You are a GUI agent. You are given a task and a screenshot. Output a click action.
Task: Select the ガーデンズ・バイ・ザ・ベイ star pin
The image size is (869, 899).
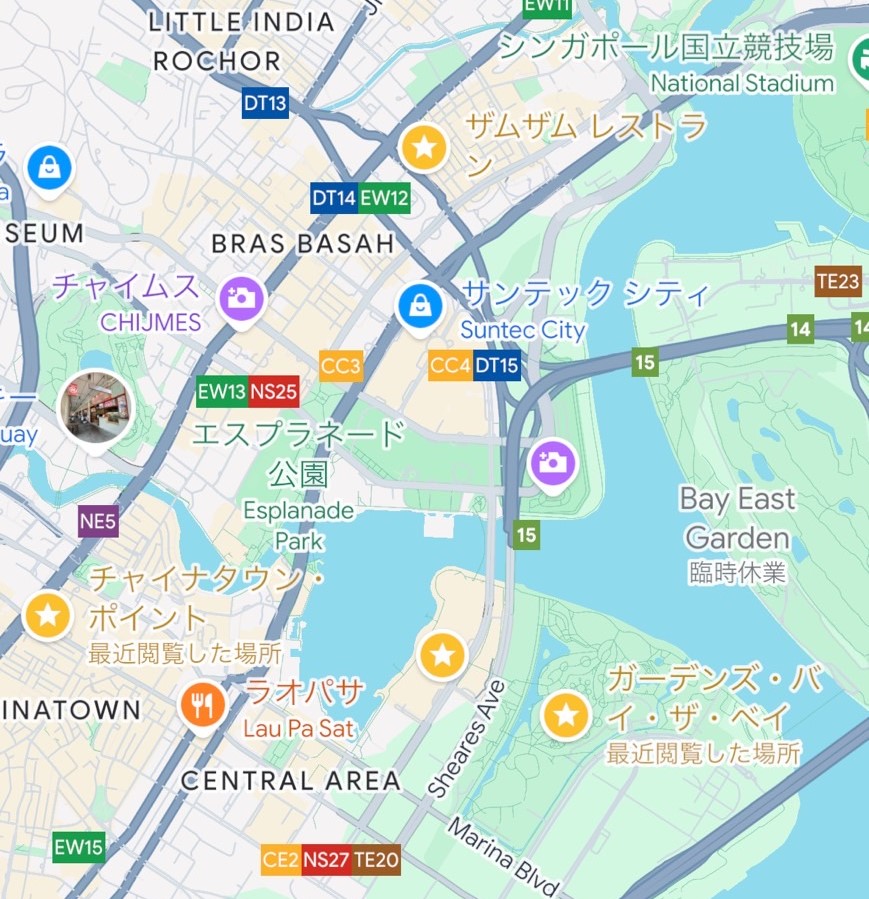(566, 715)
